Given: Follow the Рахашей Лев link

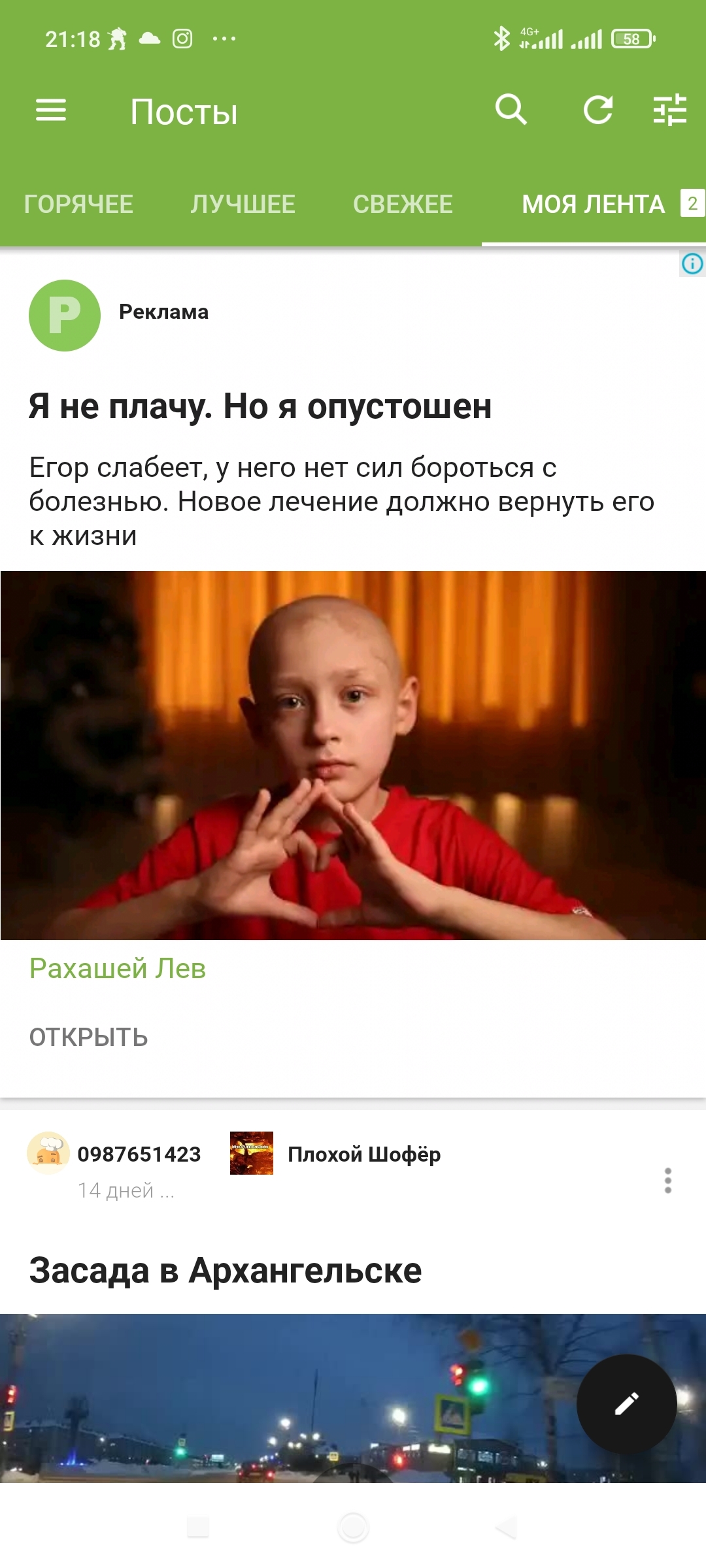Looking at the screenshot, I should click(118, 968).
